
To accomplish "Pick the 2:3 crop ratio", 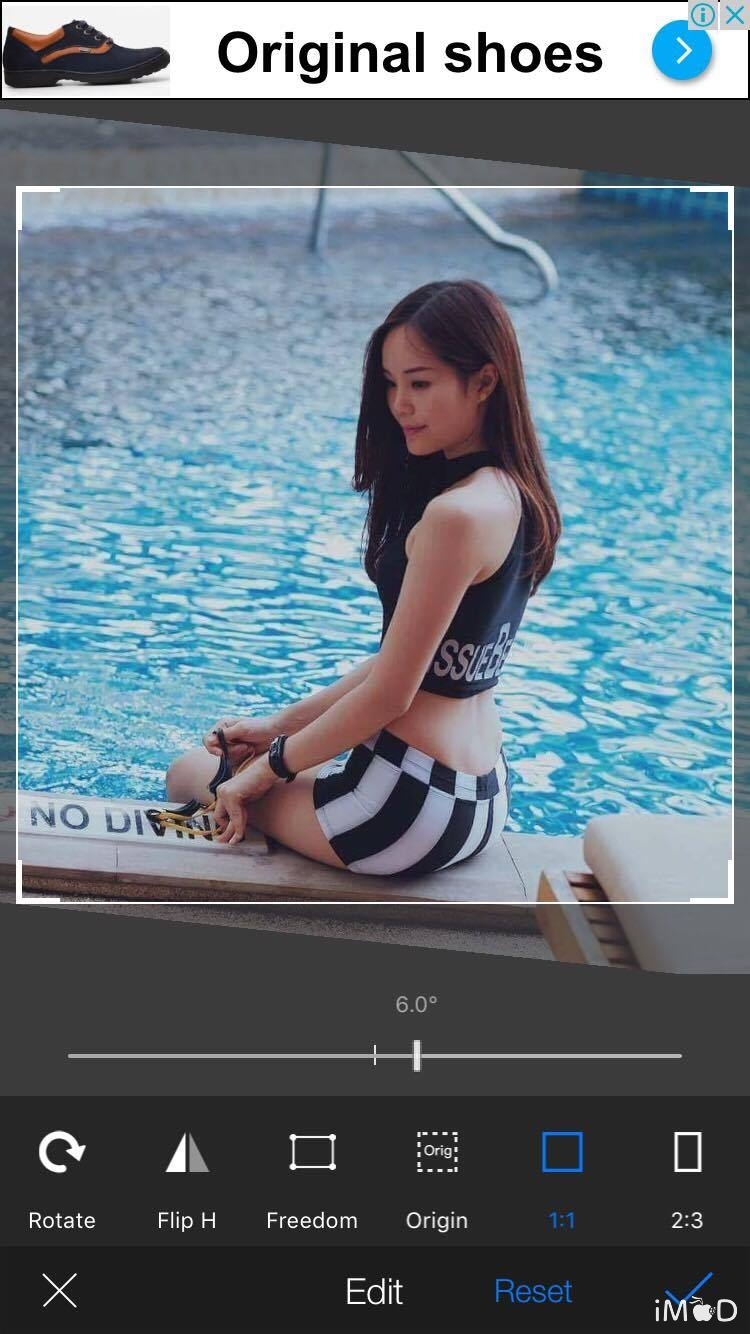I will tap(687, 1177).
